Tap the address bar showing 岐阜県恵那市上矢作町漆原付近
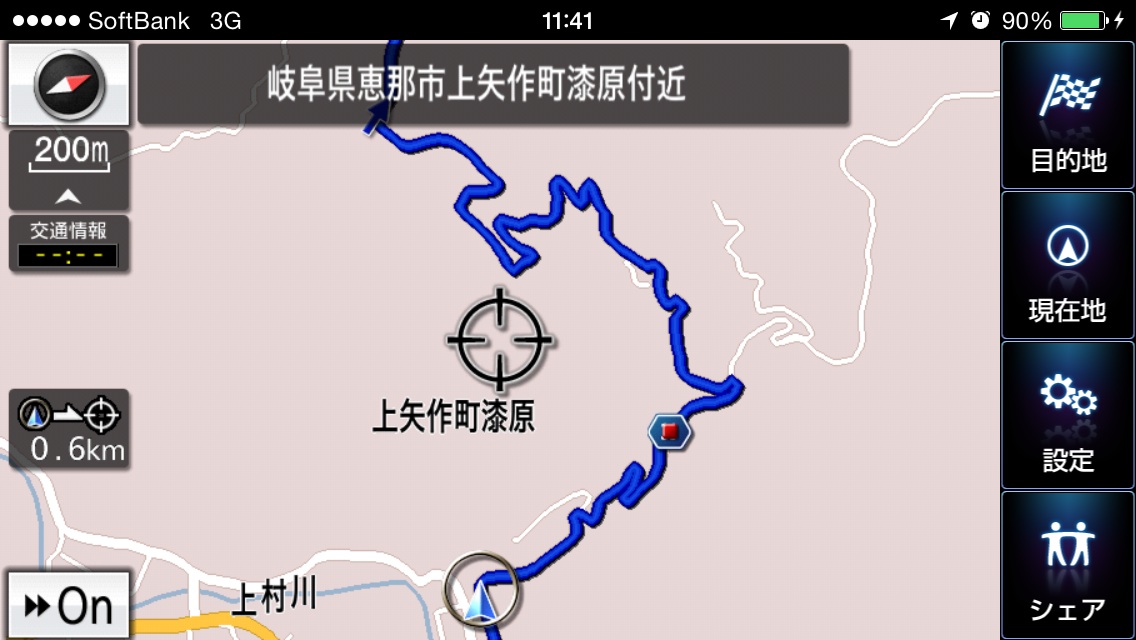Viewport: 1136px width, 640px height. point(493,84)
